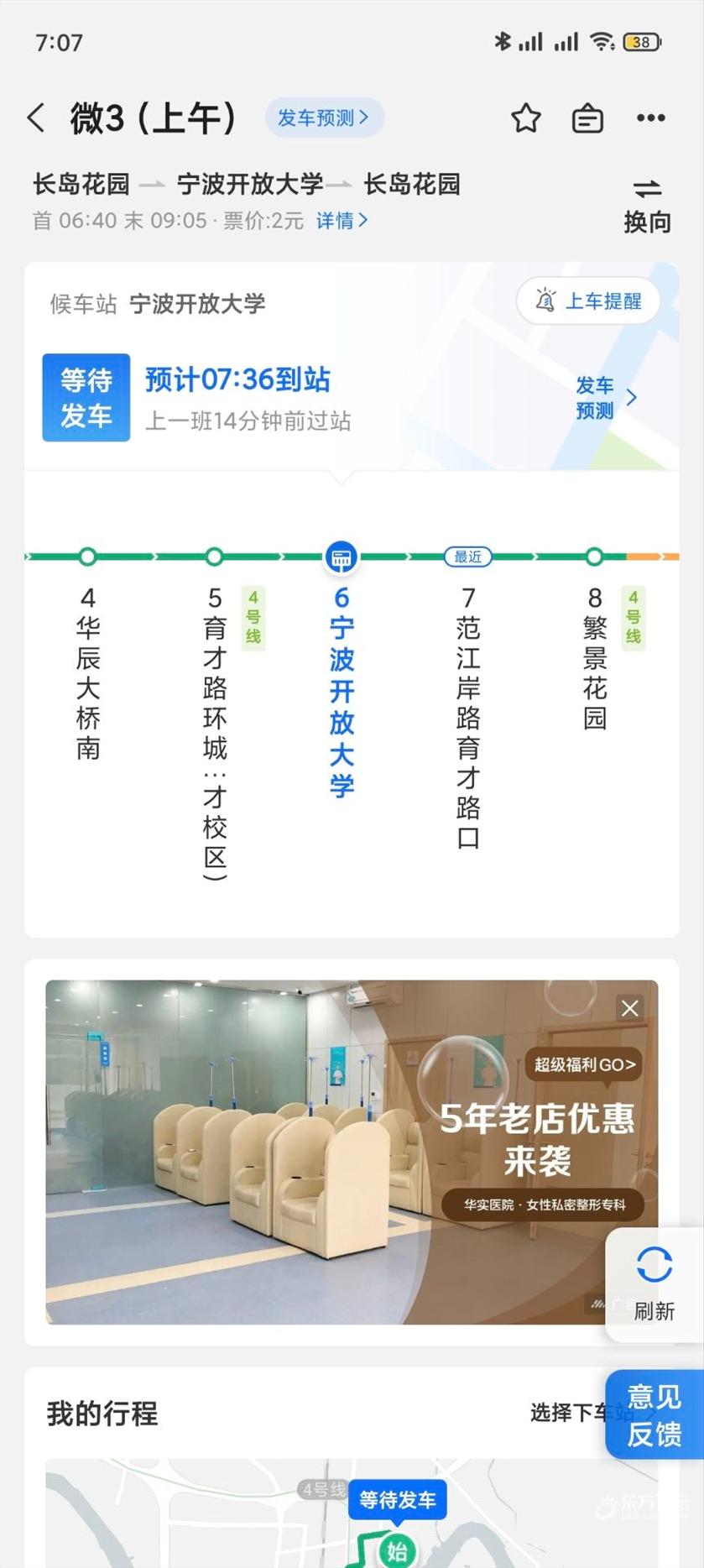
Task: Open the briefcase icon in the top bar
Action: tap(587, 118)
